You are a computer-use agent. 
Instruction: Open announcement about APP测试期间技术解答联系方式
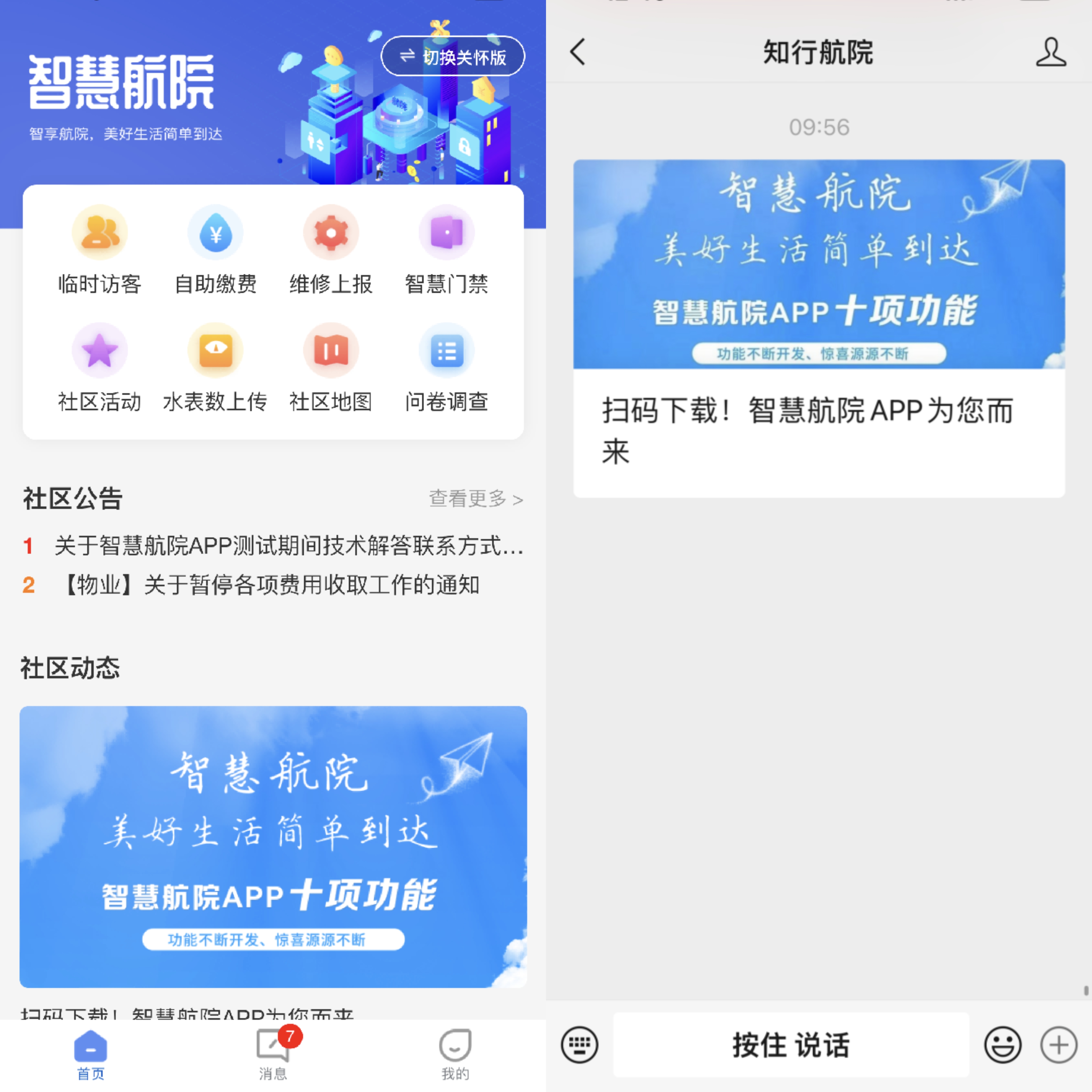288,546
